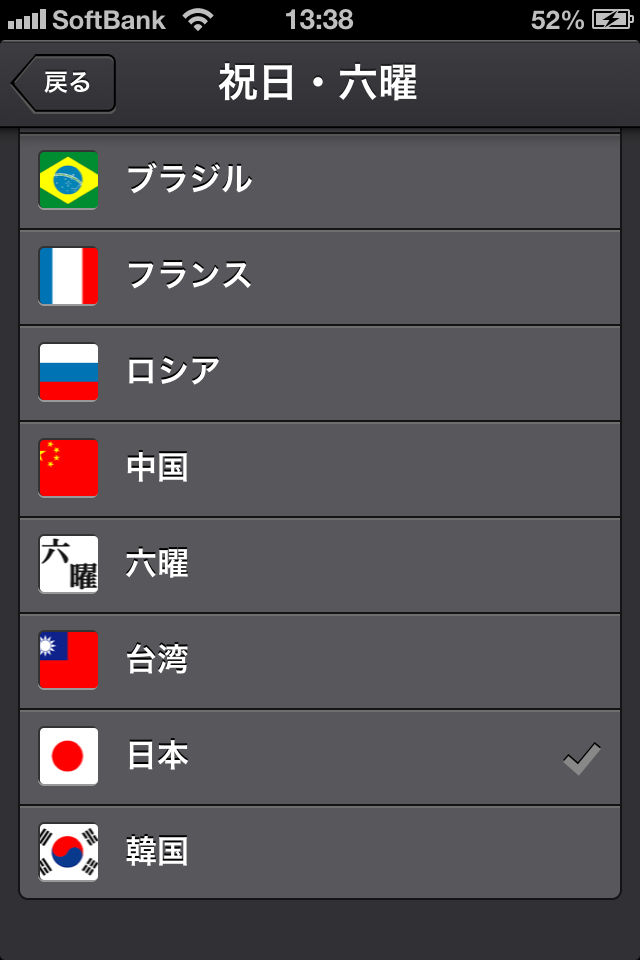The image size is (640, 960).
Task: Turn on 六曜 display
Action: [320, 564]
